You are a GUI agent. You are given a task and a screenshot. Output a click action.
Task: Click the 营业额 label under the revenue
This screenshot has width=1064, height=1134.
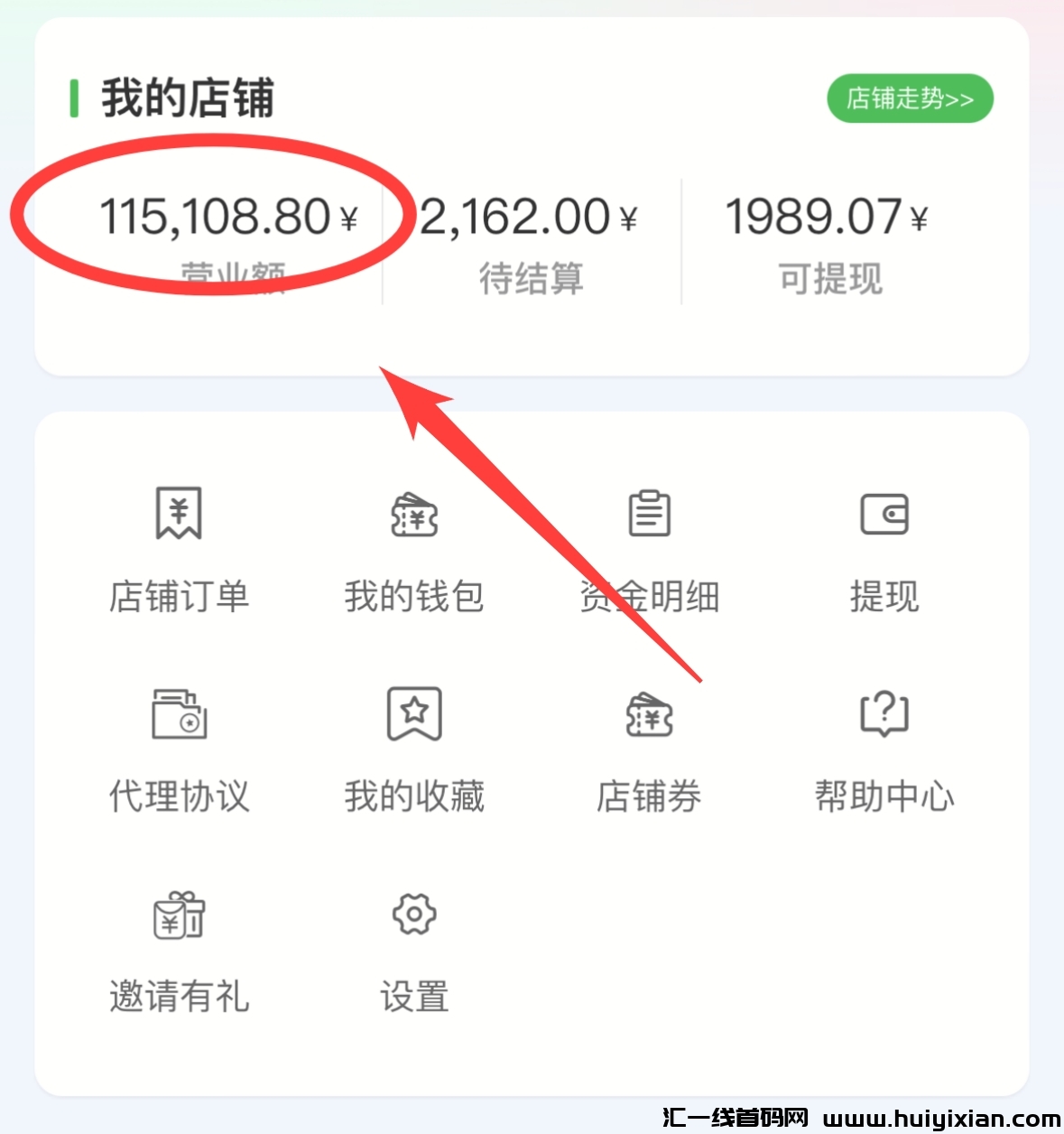pyautogui.click(x=233, y=278)
